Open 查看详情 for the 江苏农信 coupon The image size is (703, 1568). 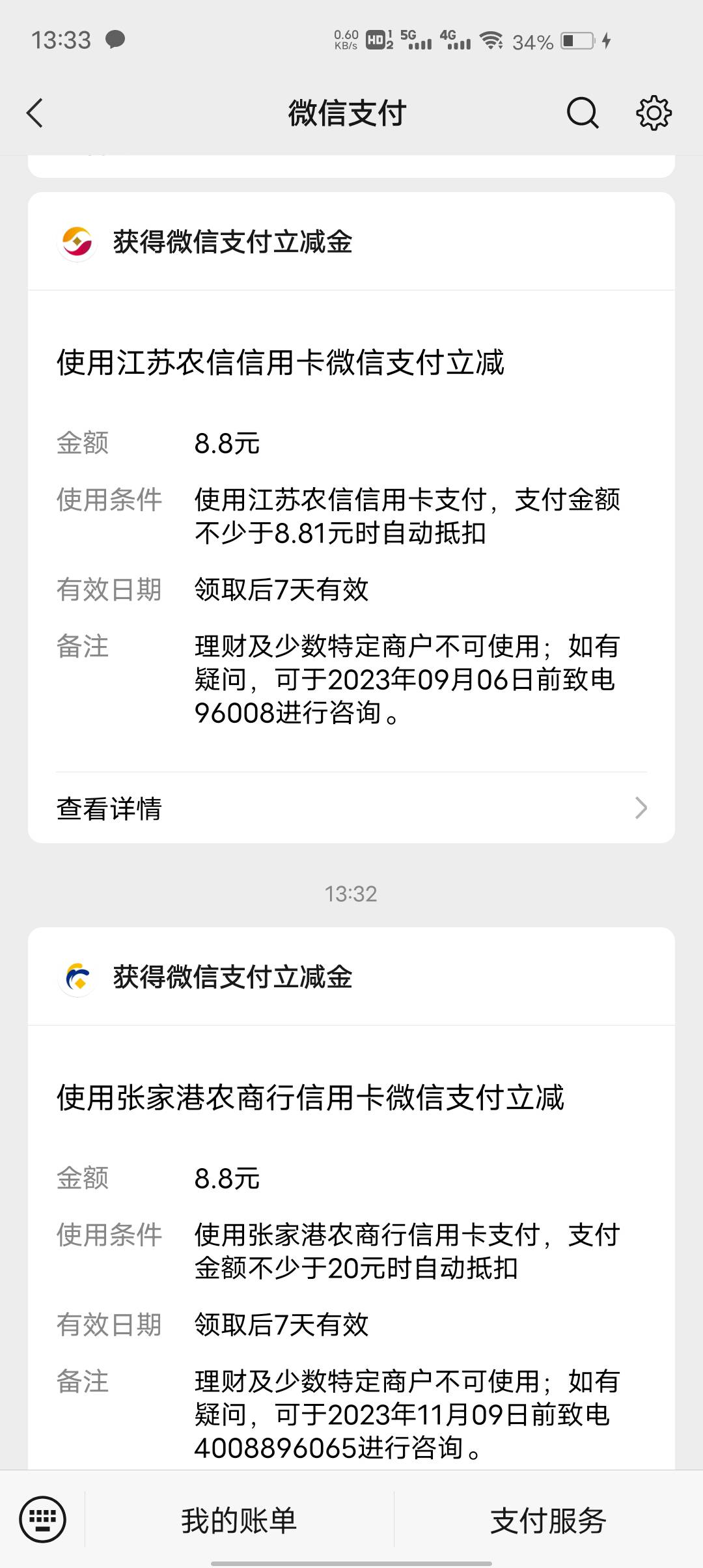tap(351, 808)
